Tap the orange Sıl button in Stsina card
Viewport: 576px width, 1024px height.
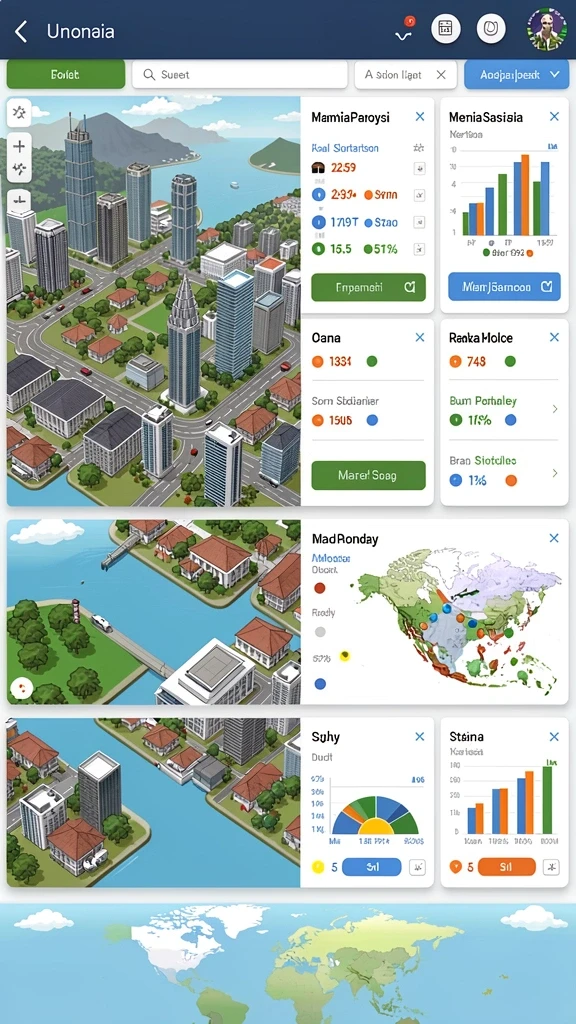pos(507,867)
